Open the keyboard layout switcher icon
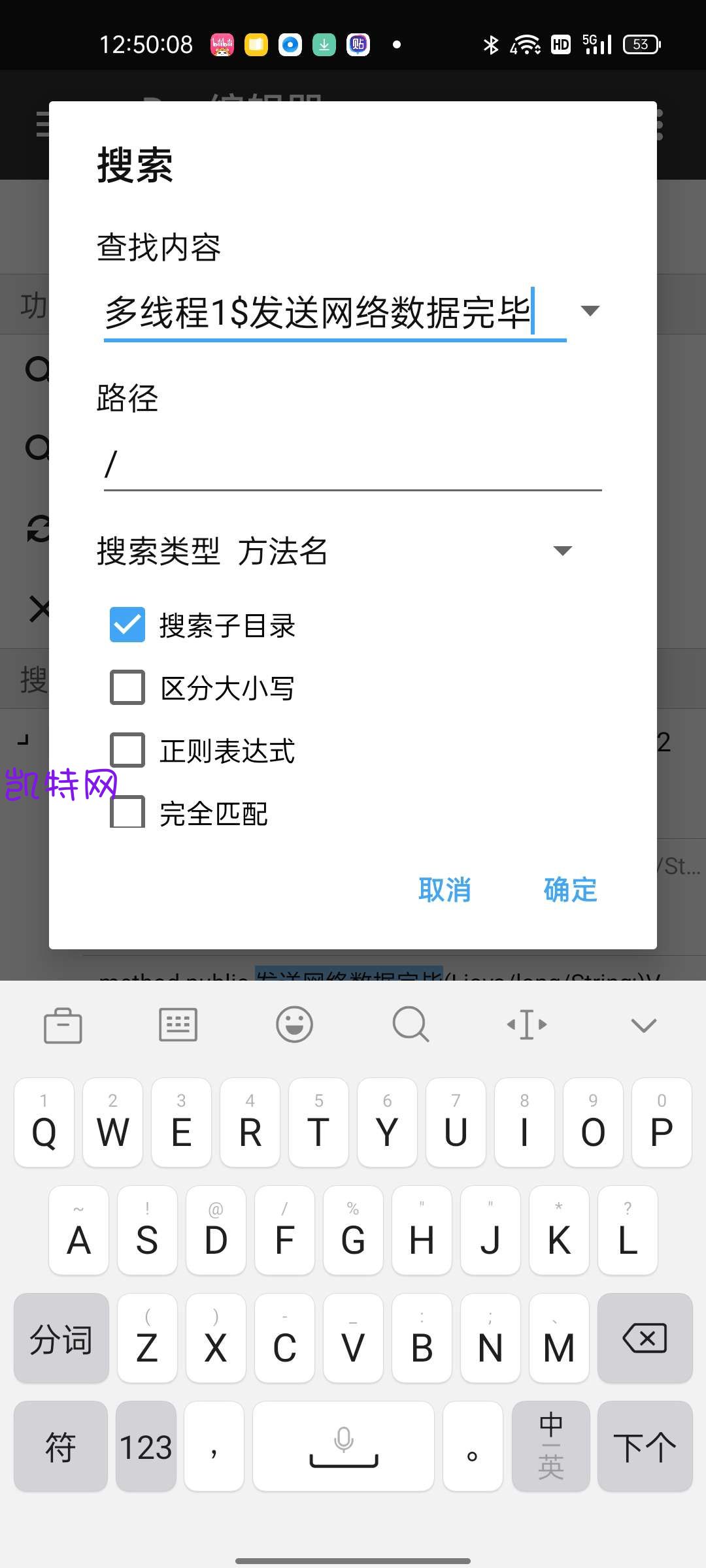Image resolution: width=706 pixels, height=1568 pixels. pyautogui.click(x=178, y=1024)
